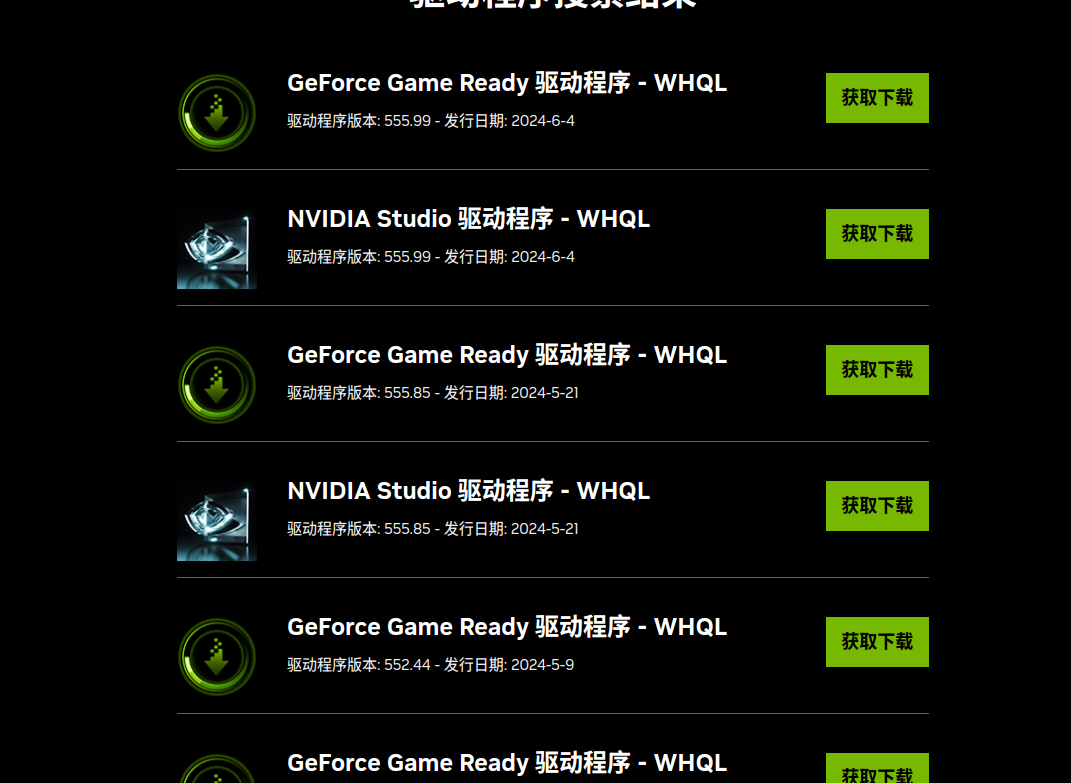Download GeForce Game Ready driver version 555.85
Screen dimensions: 1071x783
877,370
